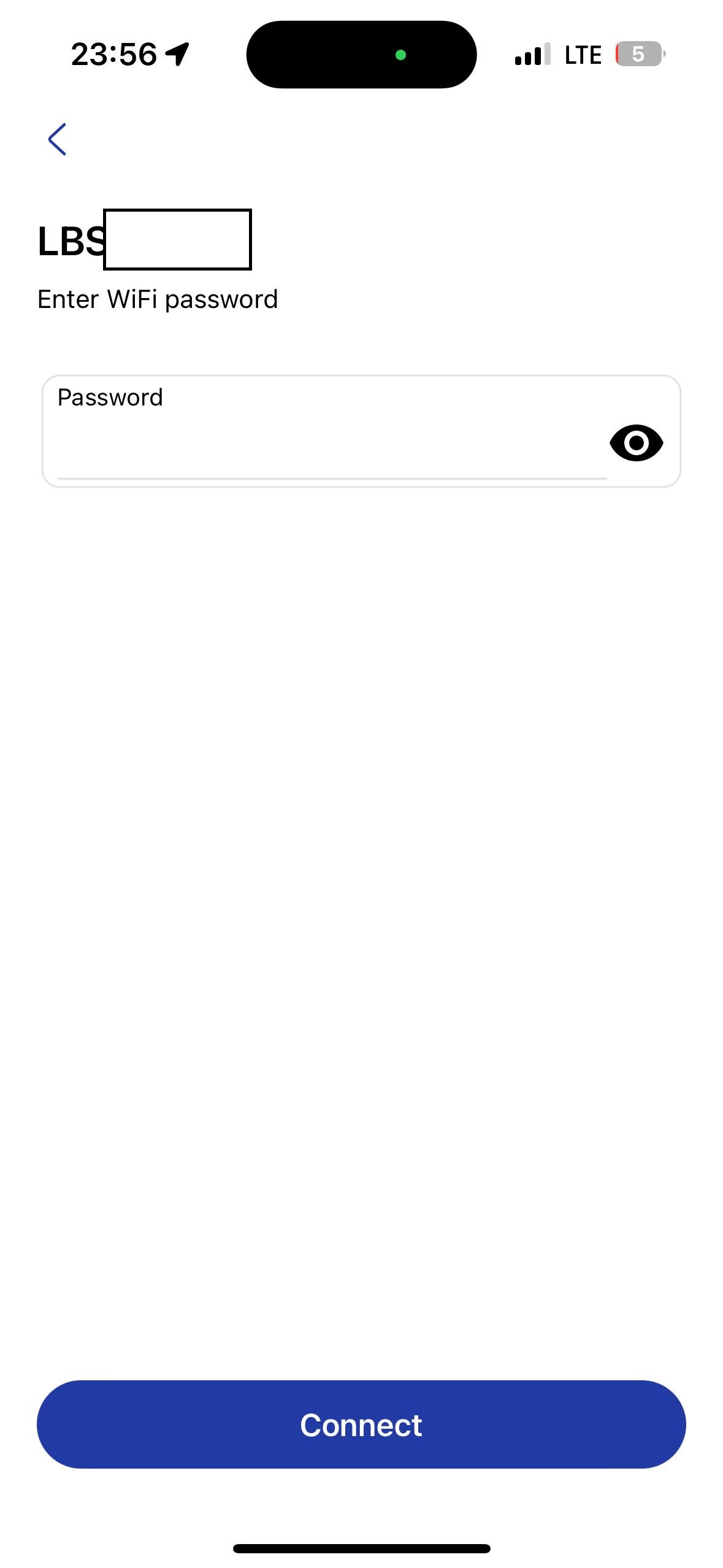Show the password with the eye icon
Image resolution: width=723 pixels, height=1568 pixels.
point(636,442)
